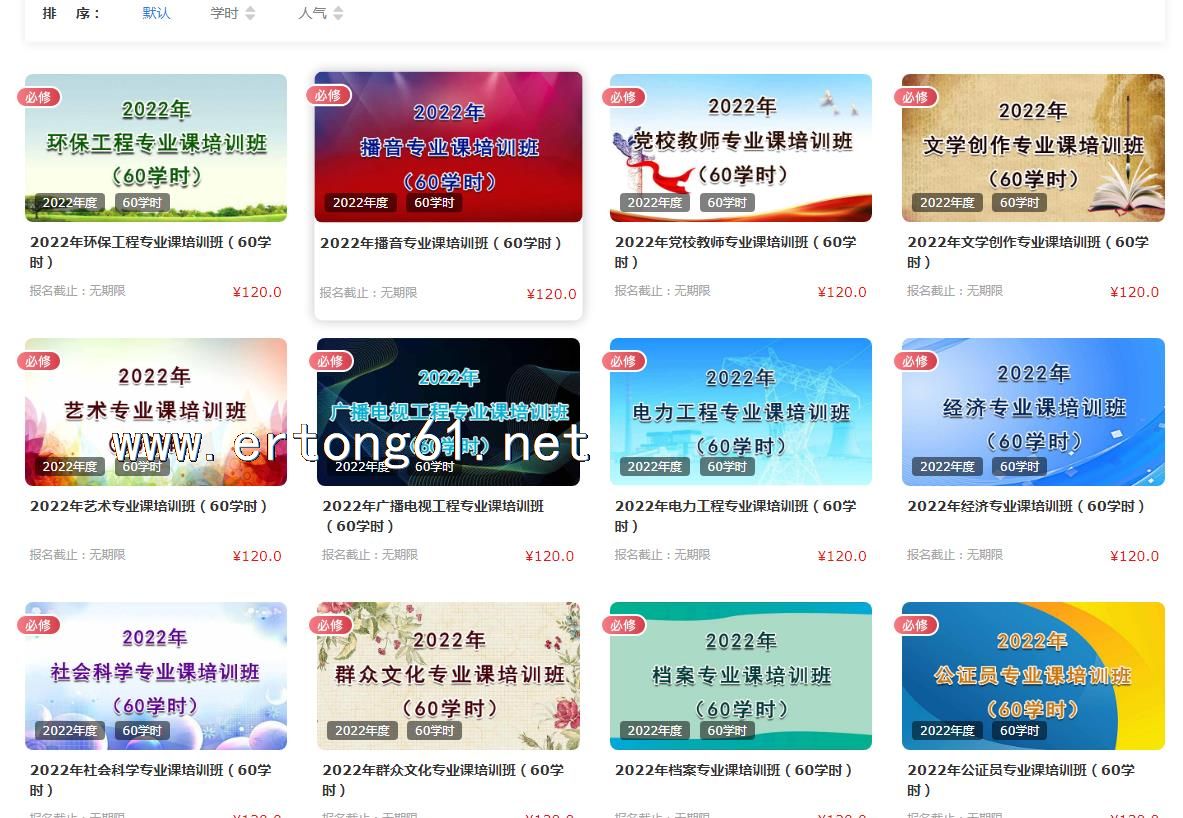The image size is (1183, 818).
Task: Select the 2022年档案专业课培训班 course
Action: click(740, 676)
